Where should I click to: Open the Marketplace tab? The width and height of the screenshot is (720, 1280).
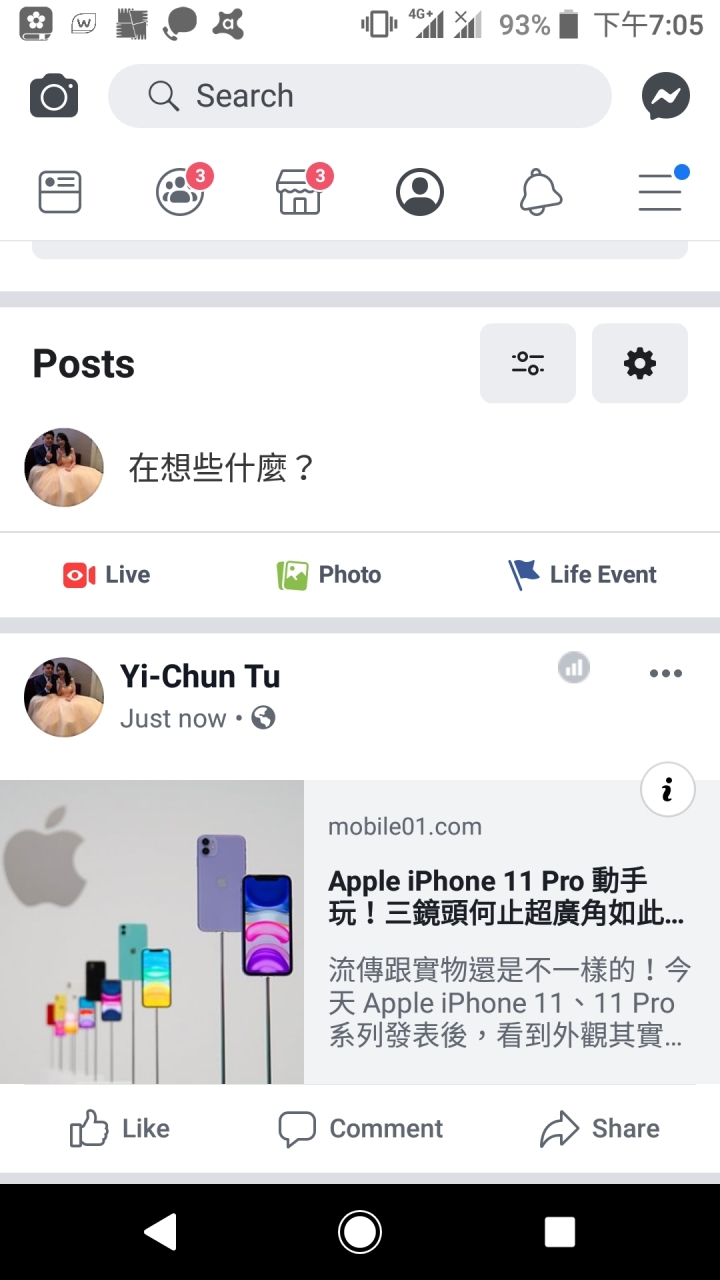pyautogui.click(x=300, y=191)
